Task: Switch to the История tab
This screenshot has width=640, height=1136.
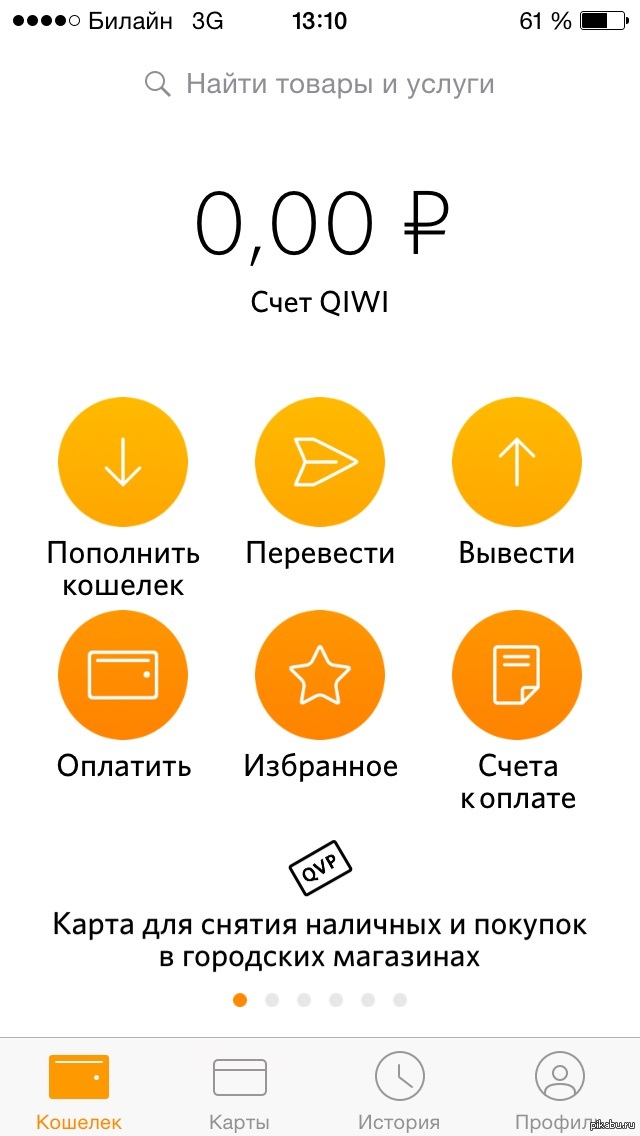Action: (x=399, y=1090)
